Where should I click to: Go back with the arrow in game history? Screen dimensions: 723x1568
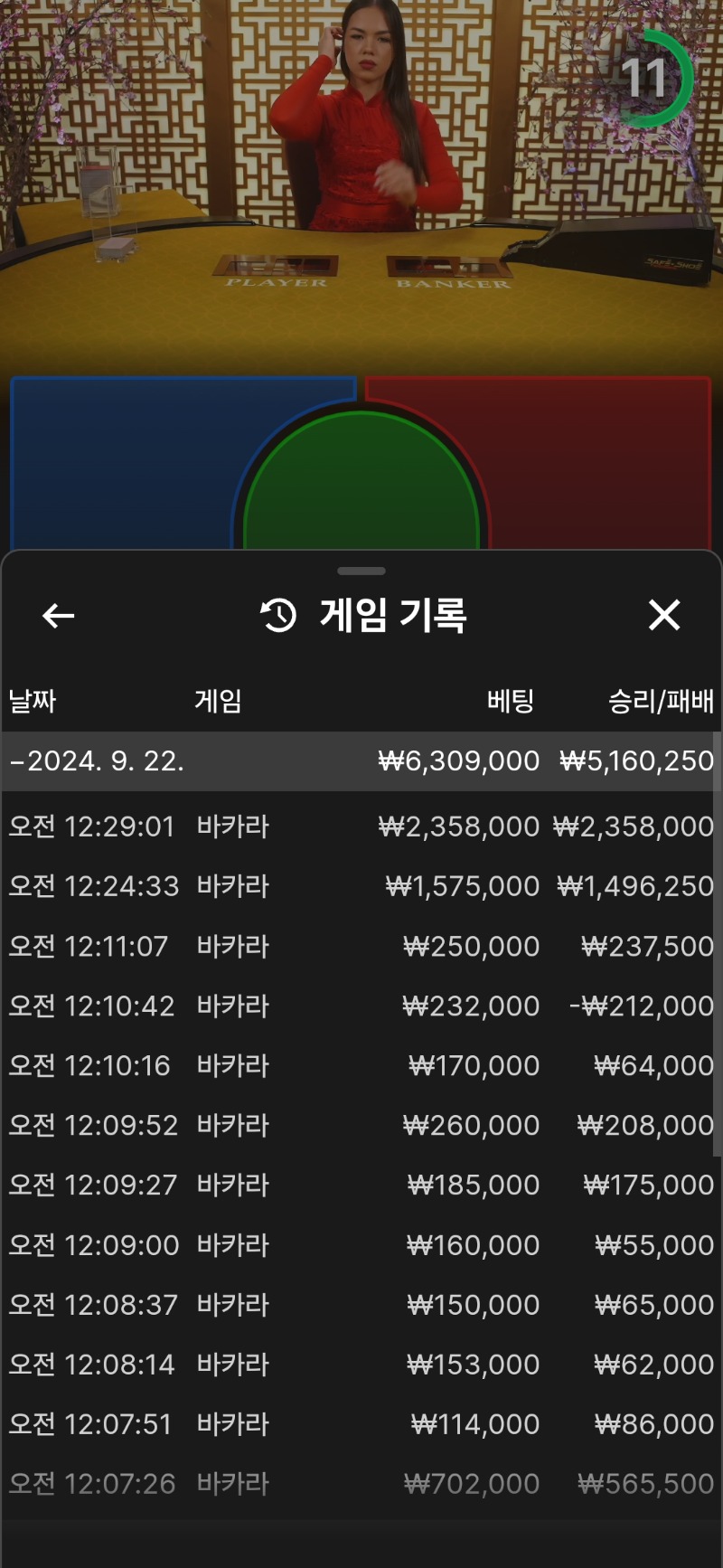coord(59,616)
